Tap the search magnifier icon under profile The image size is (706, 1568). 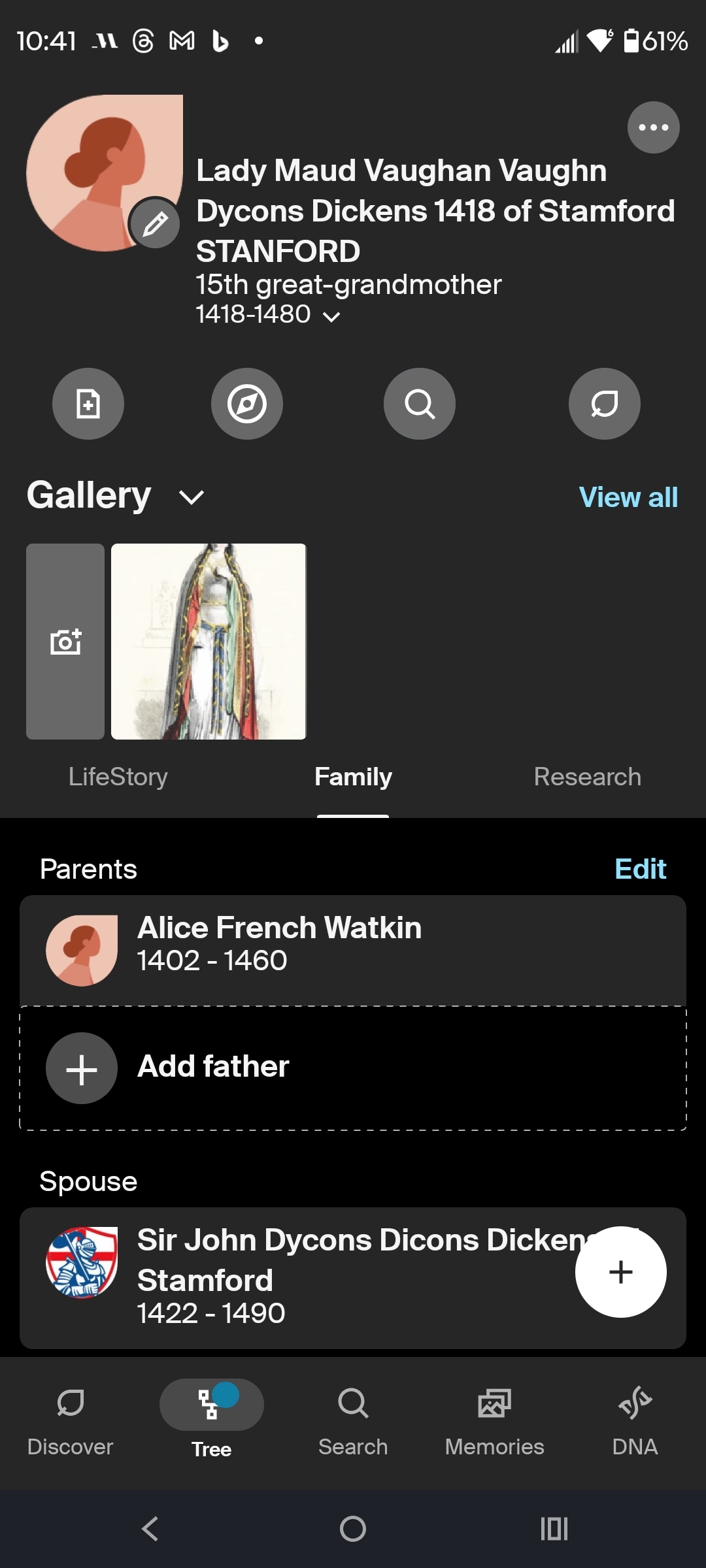click(419, 403)
